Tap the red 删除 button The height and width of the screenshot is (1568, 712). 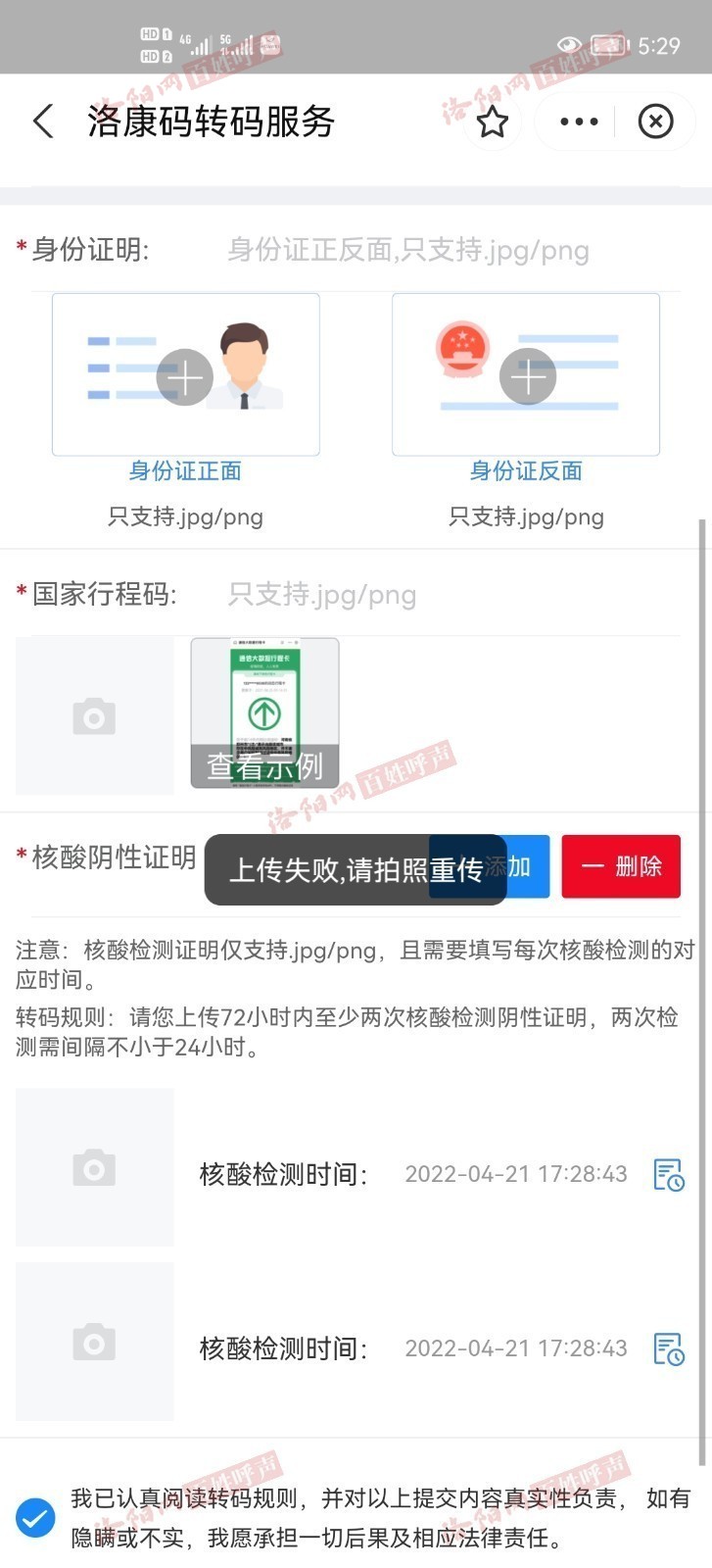click(x=621, y=867)
